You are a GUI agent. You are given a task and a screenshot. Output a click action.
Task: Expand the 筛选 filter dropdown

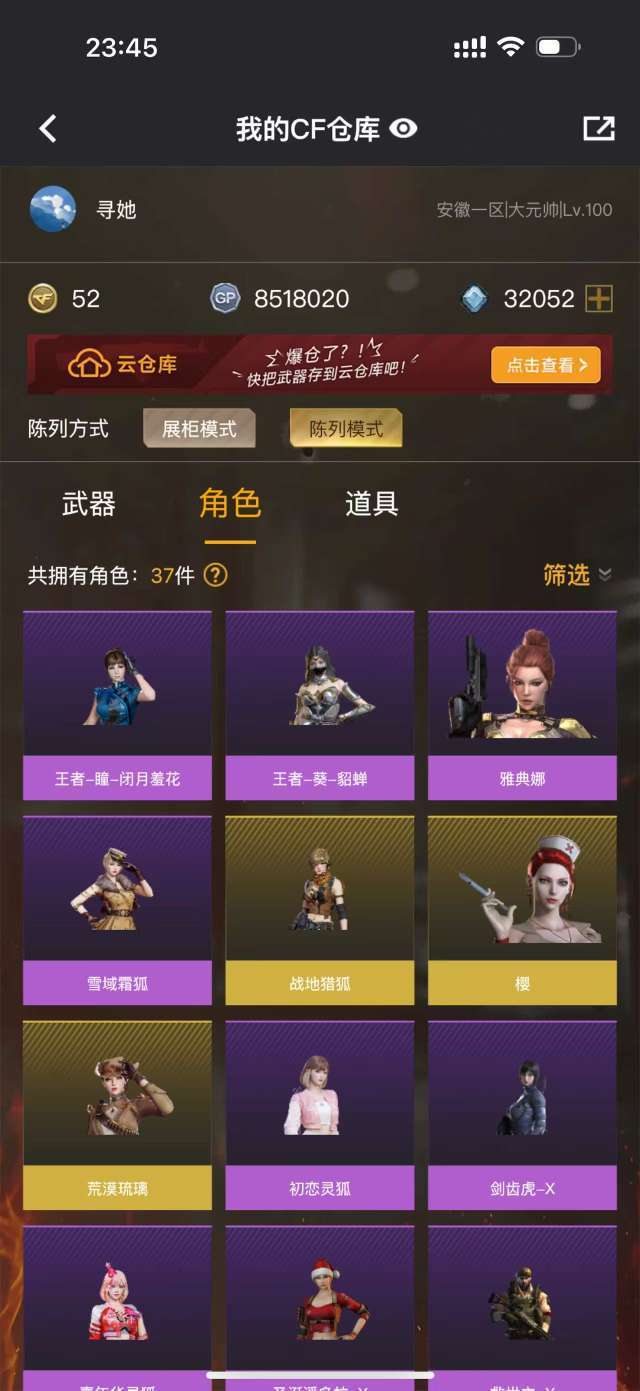[577, 574]
